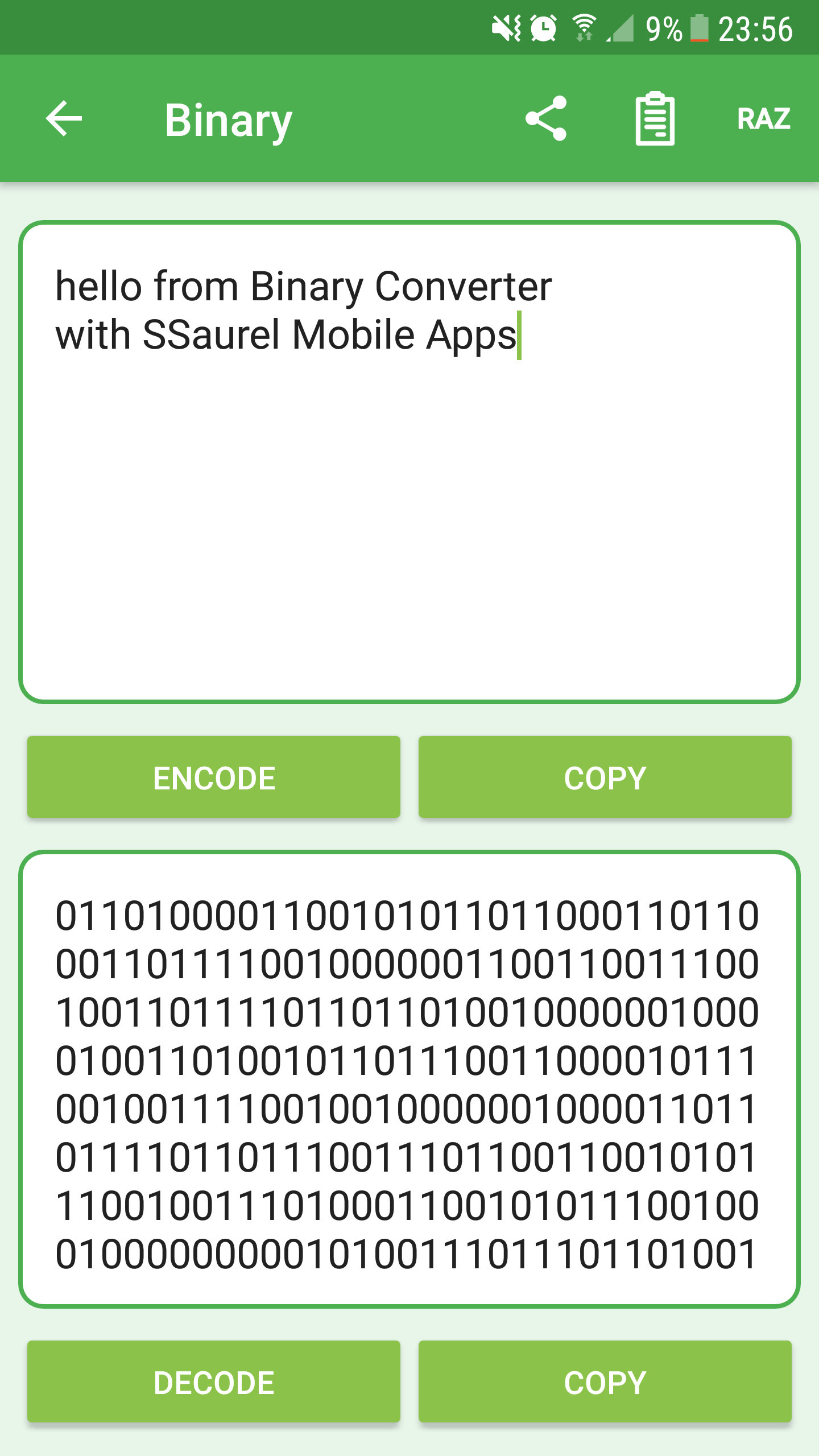This screenshot has height=1456, width=819.
Task: Select the Binary title in the app bar
Action: (227, 119)
